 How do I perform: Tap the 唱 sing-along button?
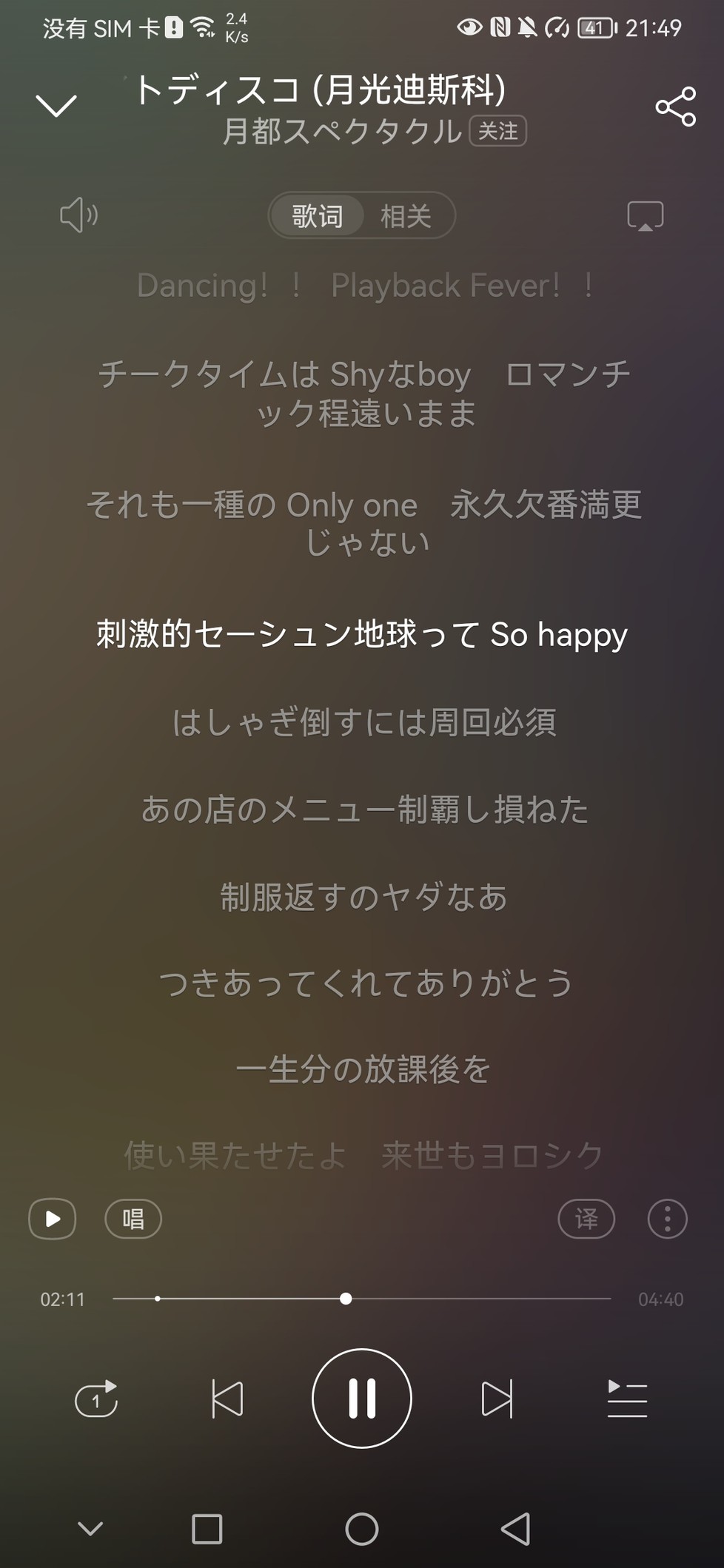point(133,1219)
